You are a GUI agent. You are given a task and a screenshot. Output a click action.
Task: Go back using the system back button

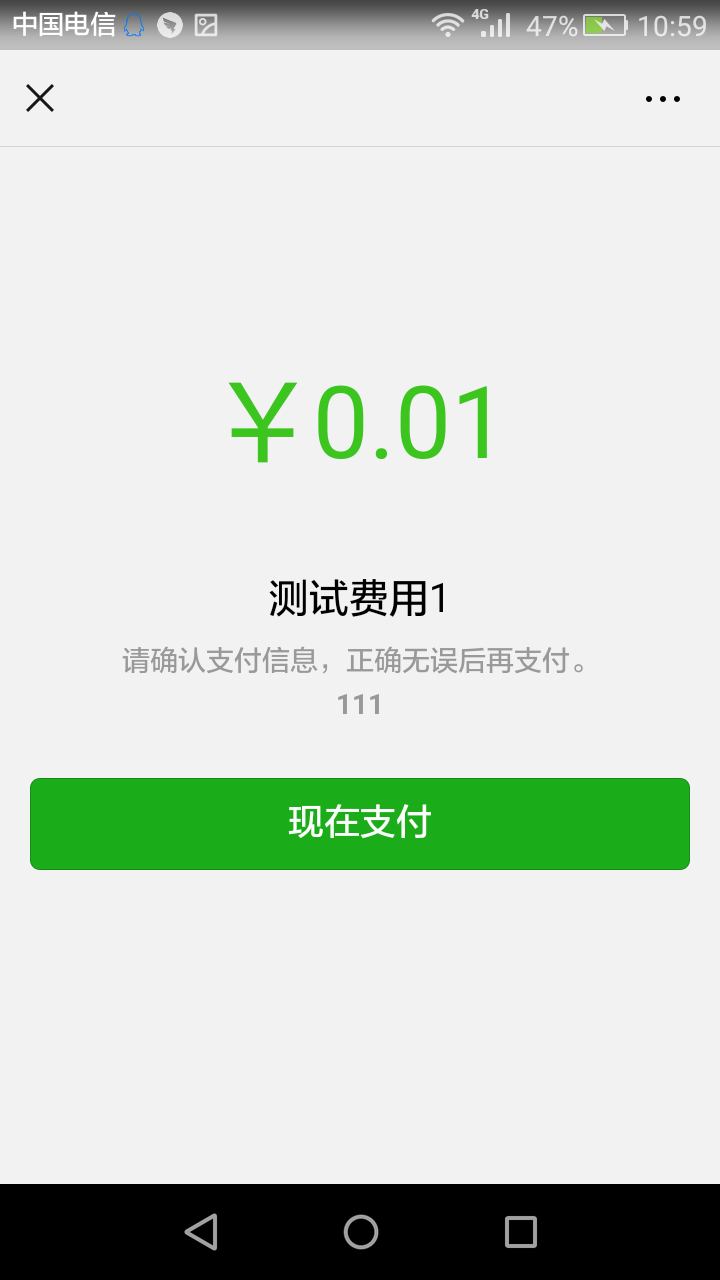point(201,1232)
